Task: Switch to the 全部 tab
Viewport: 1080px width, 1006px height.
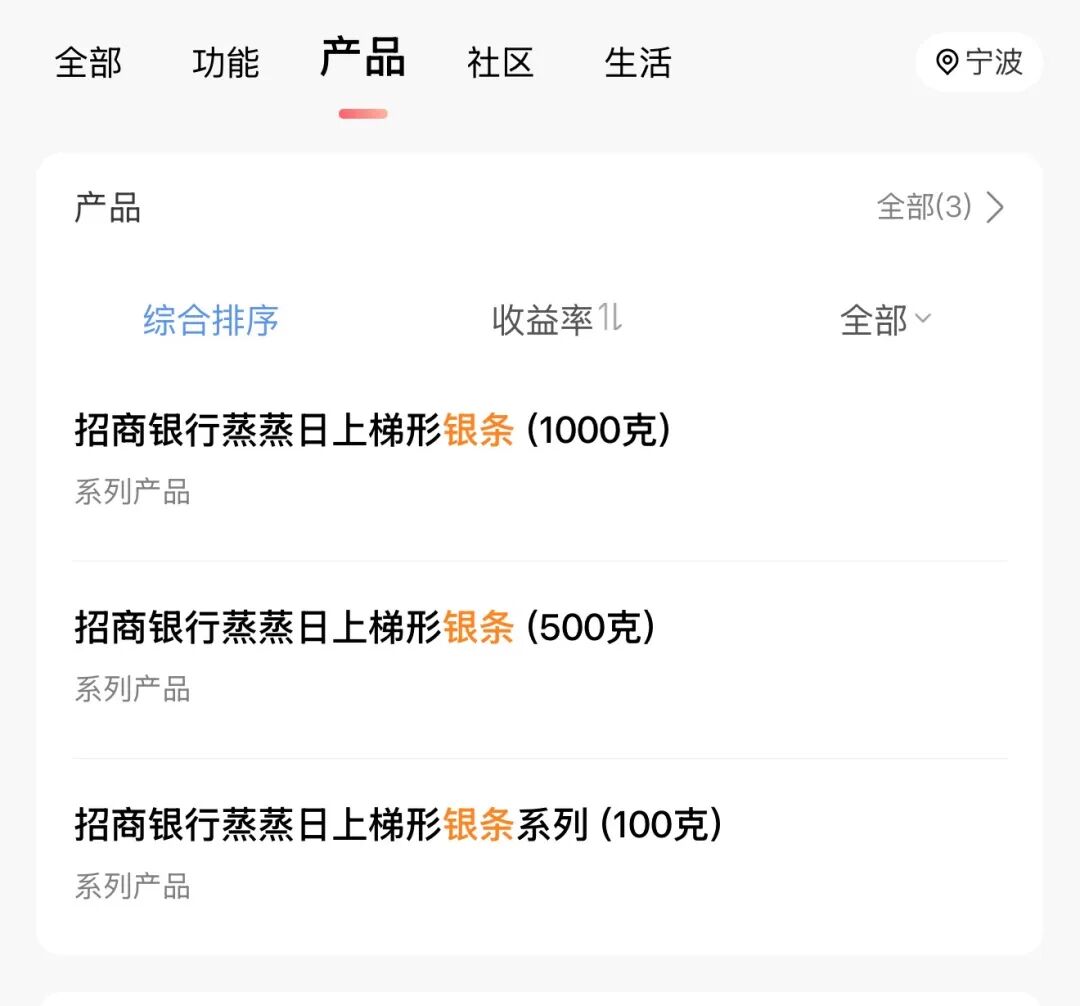Action: point(88,63)
